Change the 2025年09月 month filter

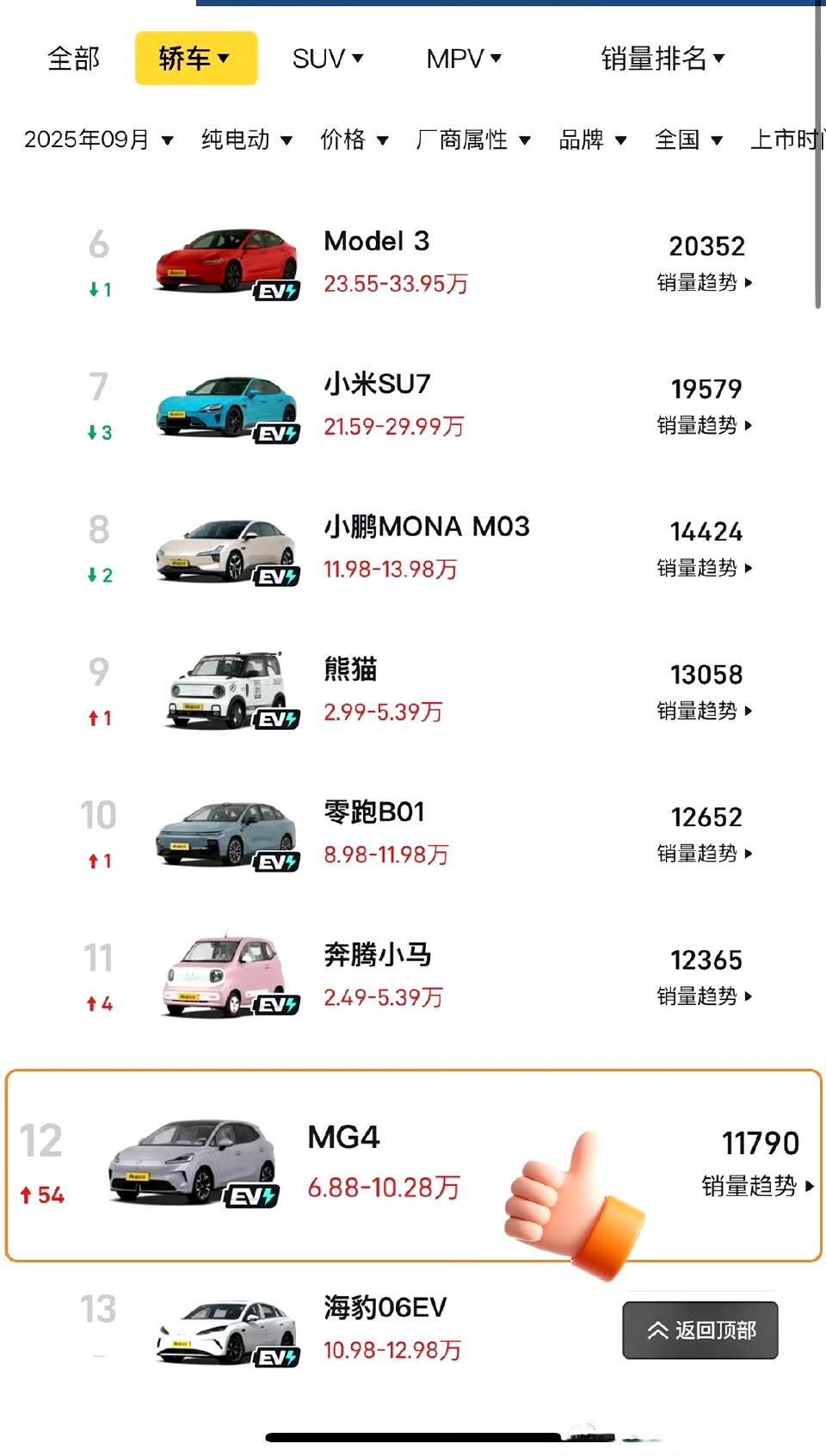pyautogui.click(x=98, y=139)
